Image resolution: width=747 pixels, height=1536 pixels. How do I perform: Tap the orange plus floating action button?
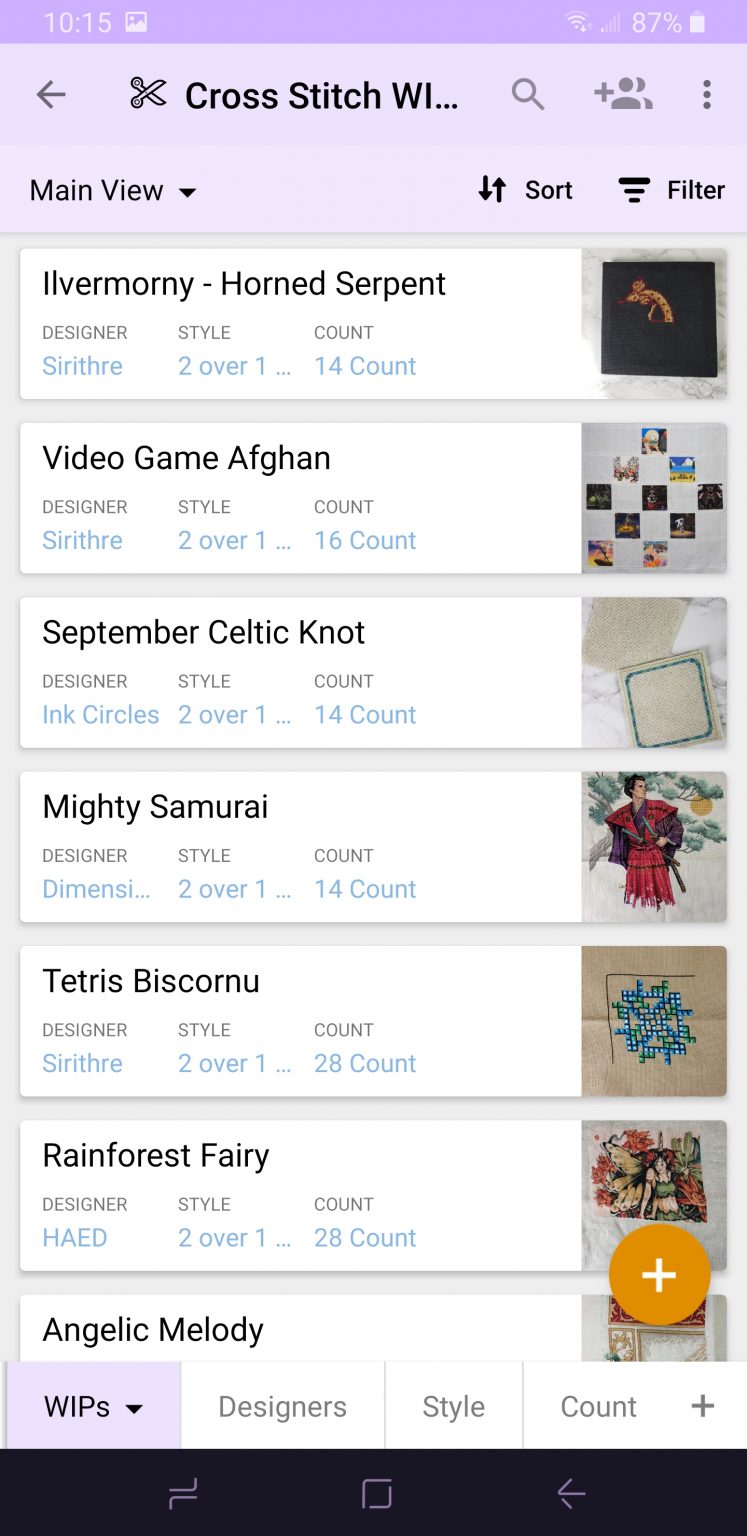659,1274
